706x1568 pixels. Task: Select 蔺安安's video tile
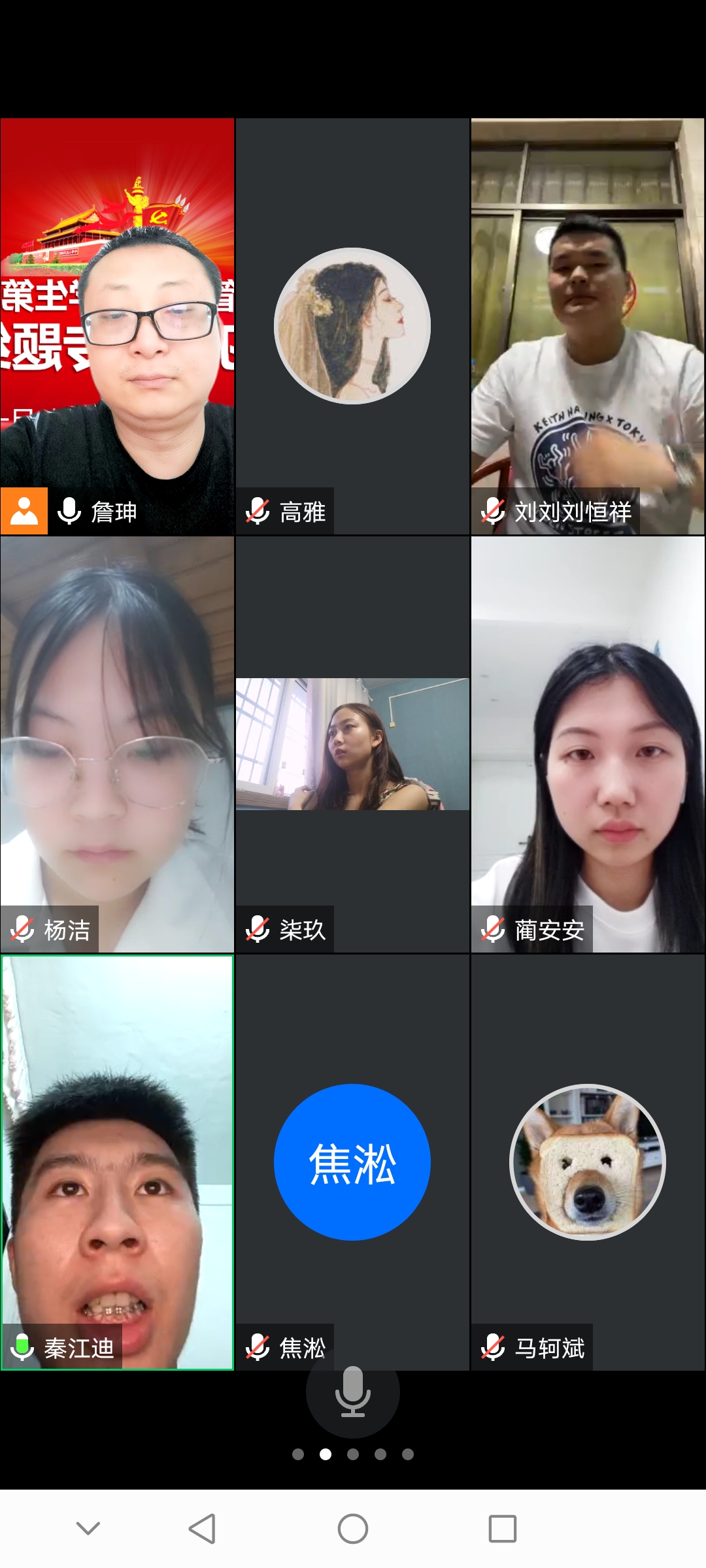tap(588, 745)
